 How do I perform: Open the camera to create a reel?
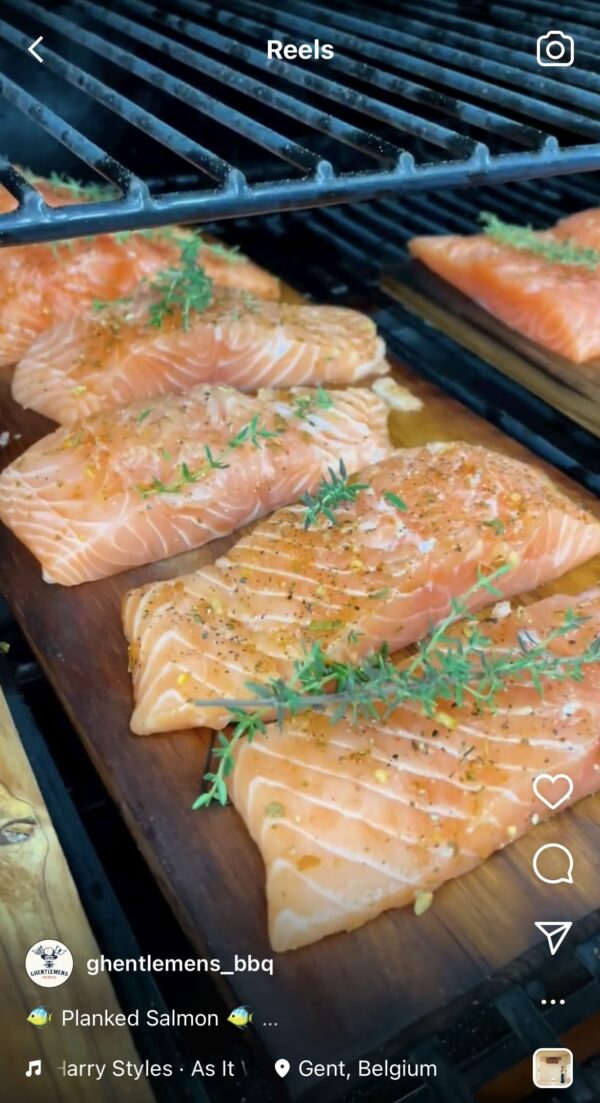tap(555, 49)
